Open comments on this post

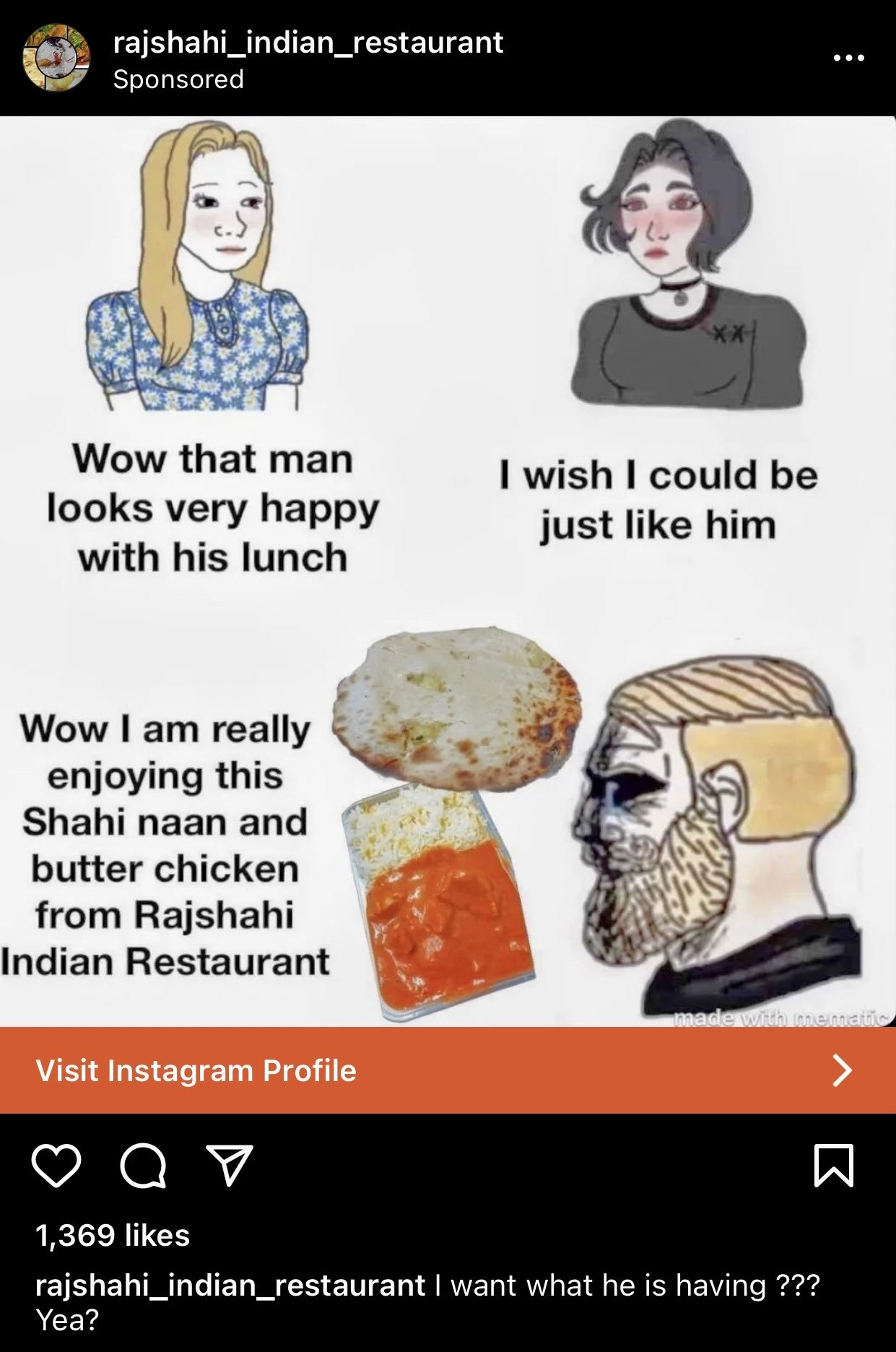pyautogui.click(x=143, y=1166)
